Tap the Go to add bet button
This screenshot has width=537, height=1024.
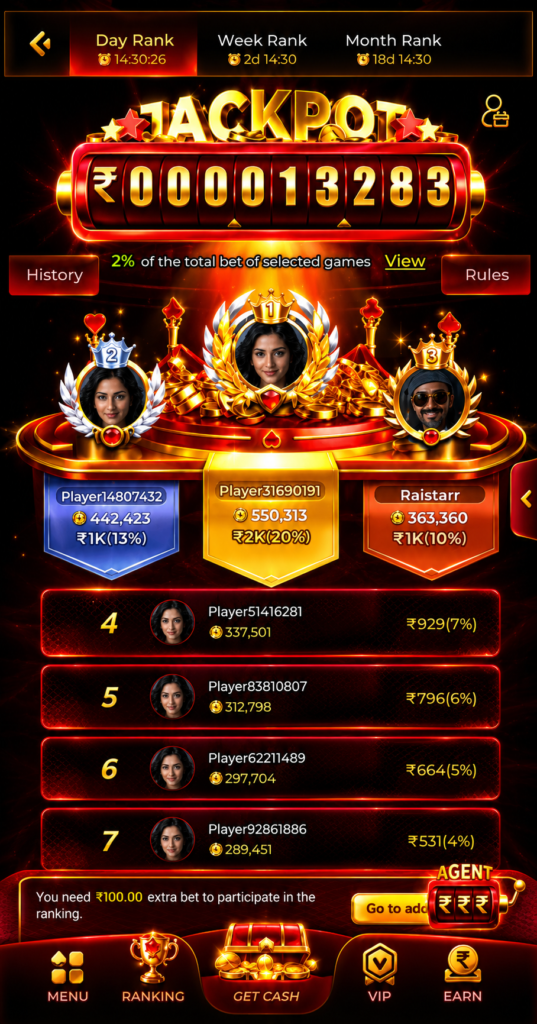390,908
